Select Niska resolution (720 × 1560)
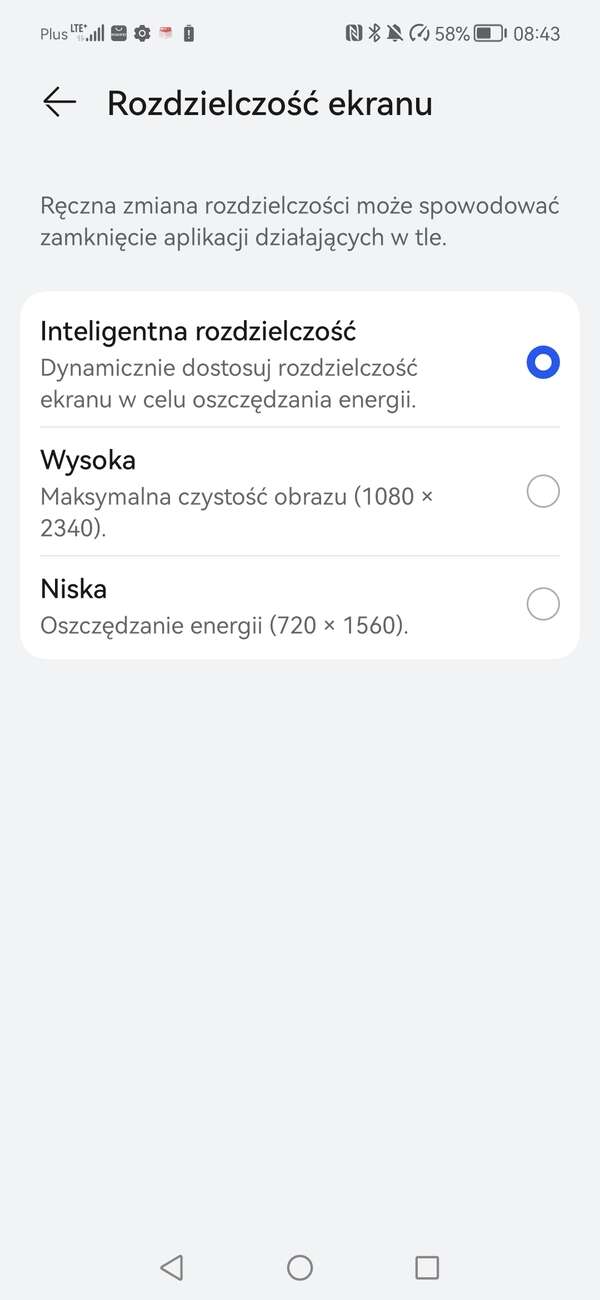 pos(542,604)
